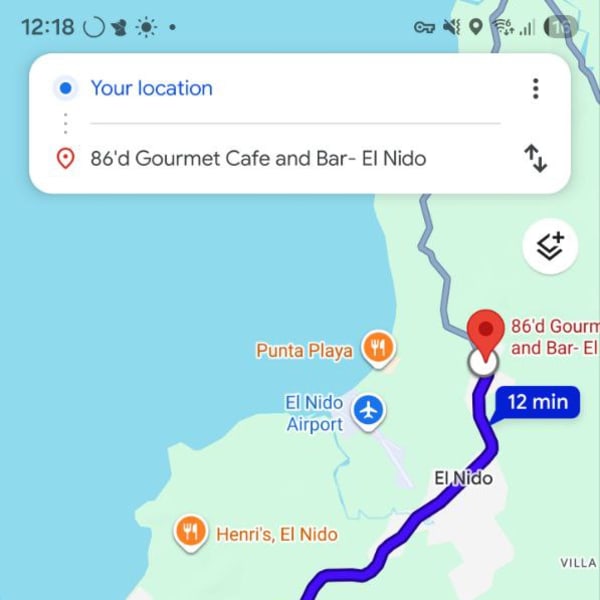Screen dimensions: 600x600
Task: Select the Punta Playa restaurant marker
Action: pos(378,348)
